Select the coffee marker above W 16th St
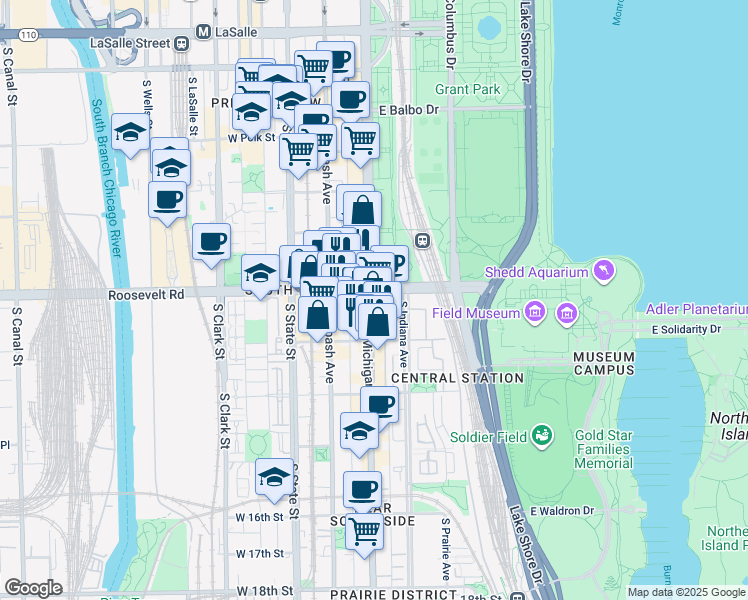 pos(363,493)
